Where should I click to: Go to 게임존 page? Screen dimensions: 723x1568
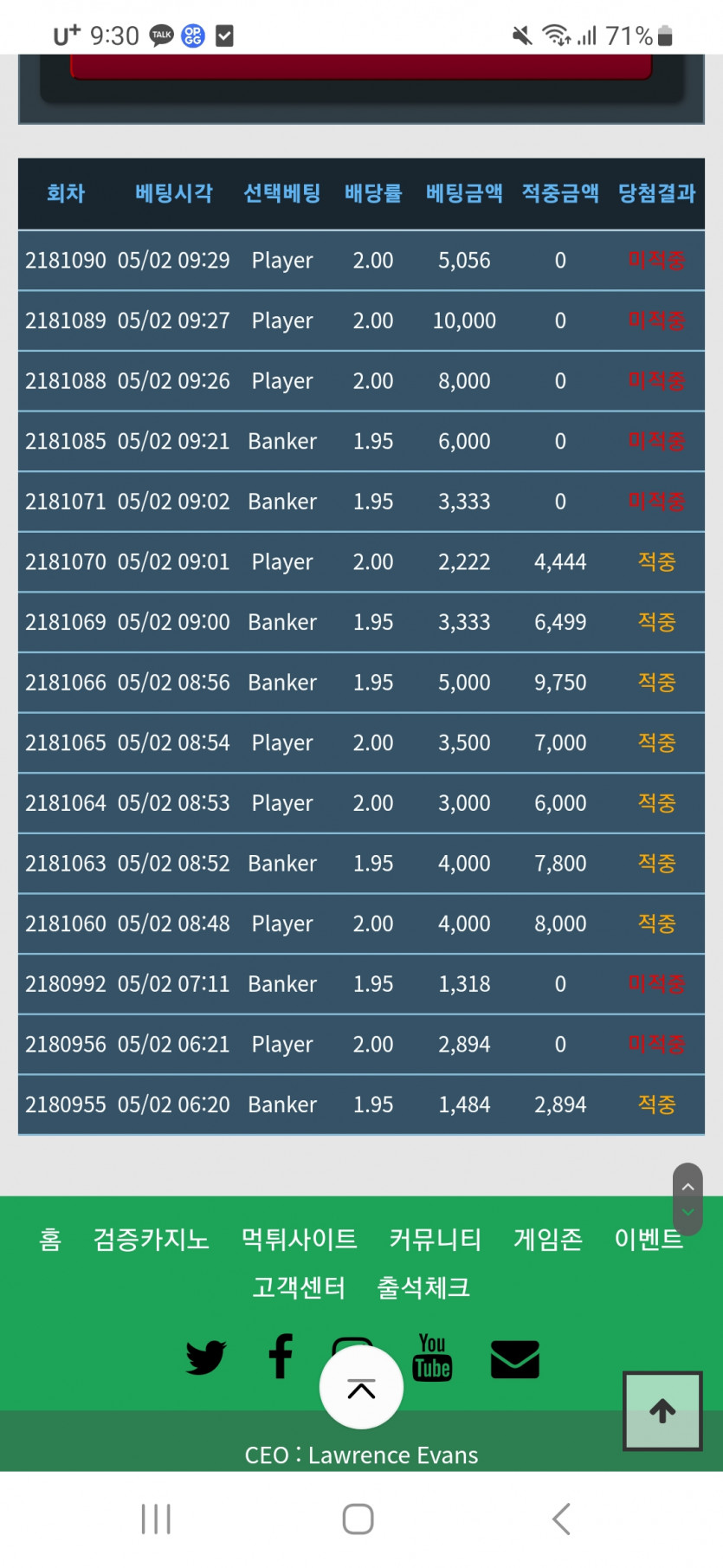547,1240
